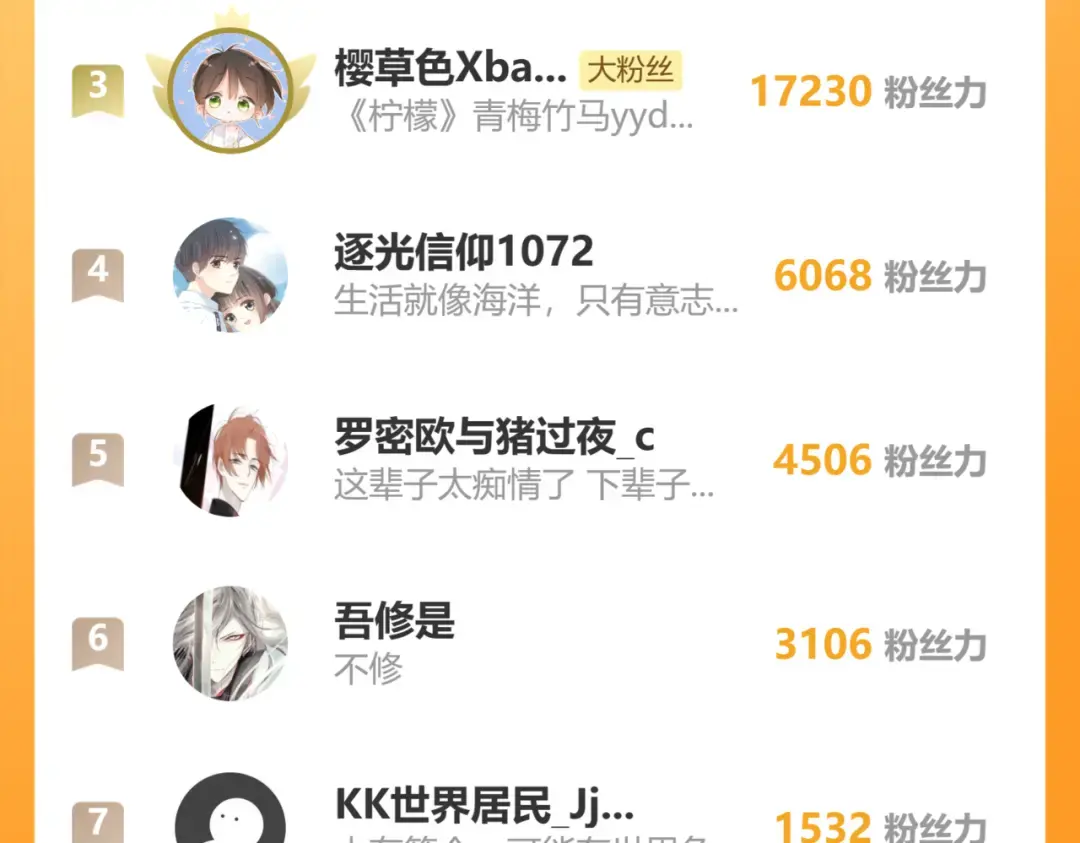This screenshot has height=843, width=1080.
Task: Open 逐光信仰1072's fan profile row
Action: point(539,275)
